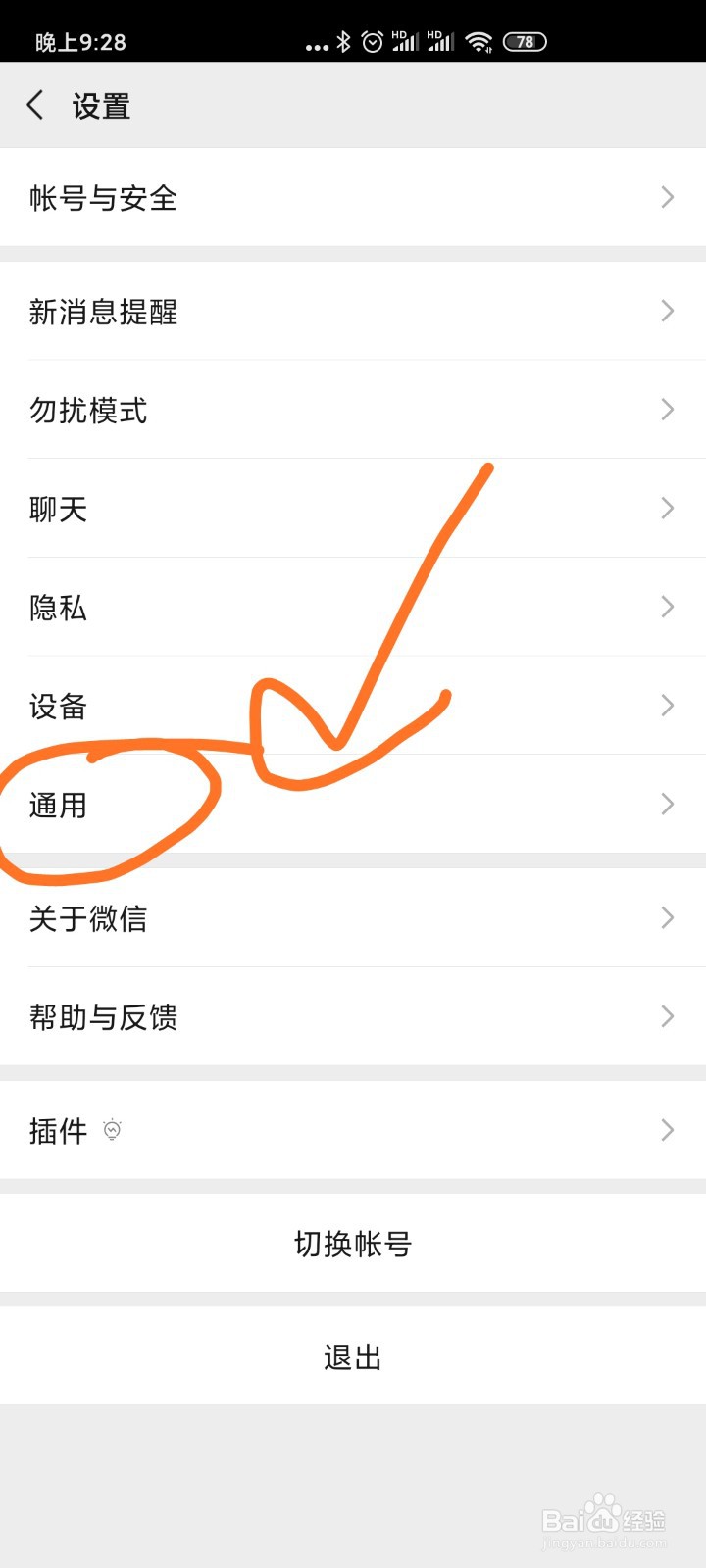Image resolution: width=706 pixels, height=1568 pixels.
Task: Select the 设置 title bar item
Action: pyautogui.click(x=102, y=105)
